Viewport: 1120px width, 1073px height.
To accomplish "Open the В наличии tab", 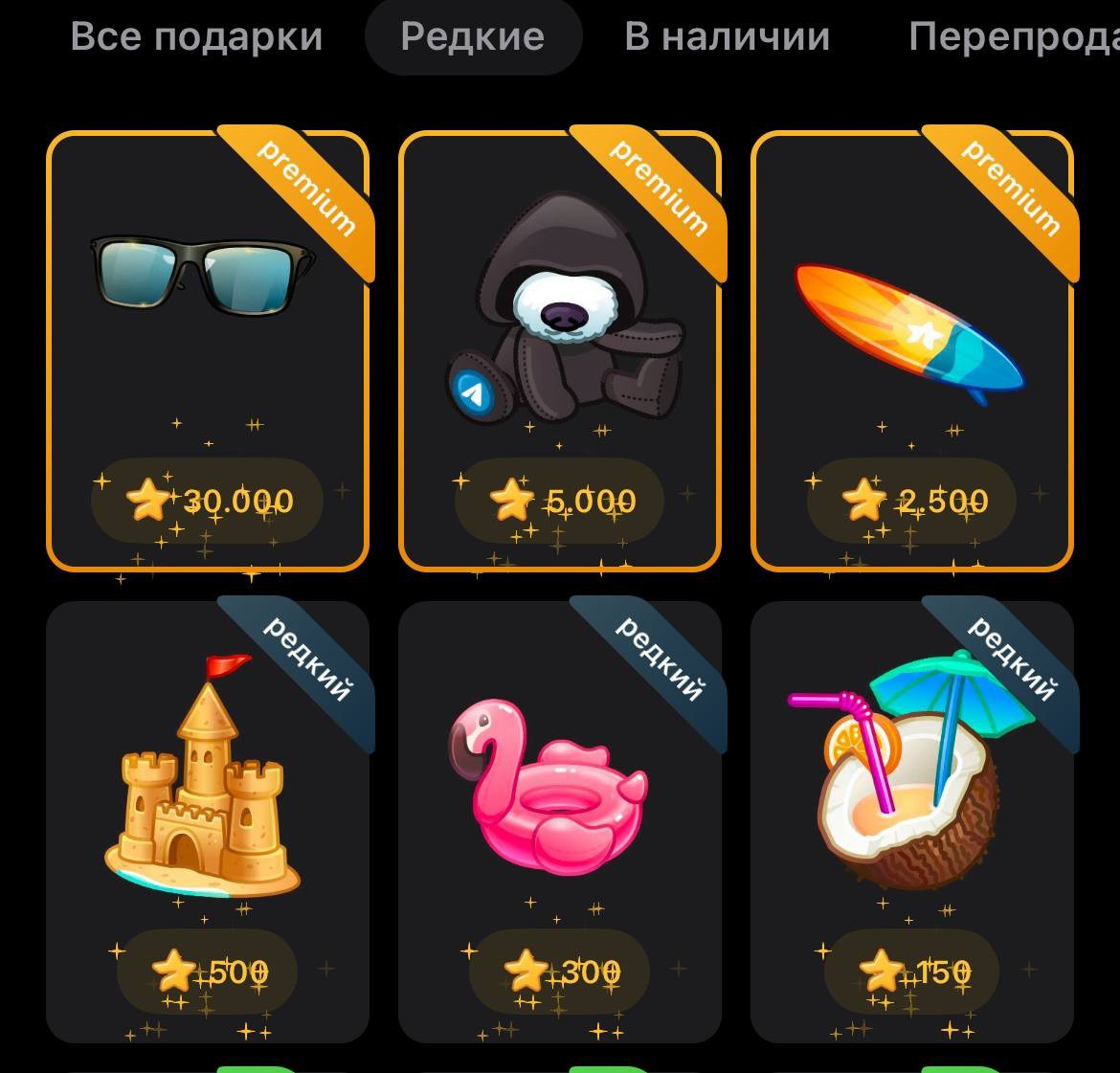I will pos(727,37).
